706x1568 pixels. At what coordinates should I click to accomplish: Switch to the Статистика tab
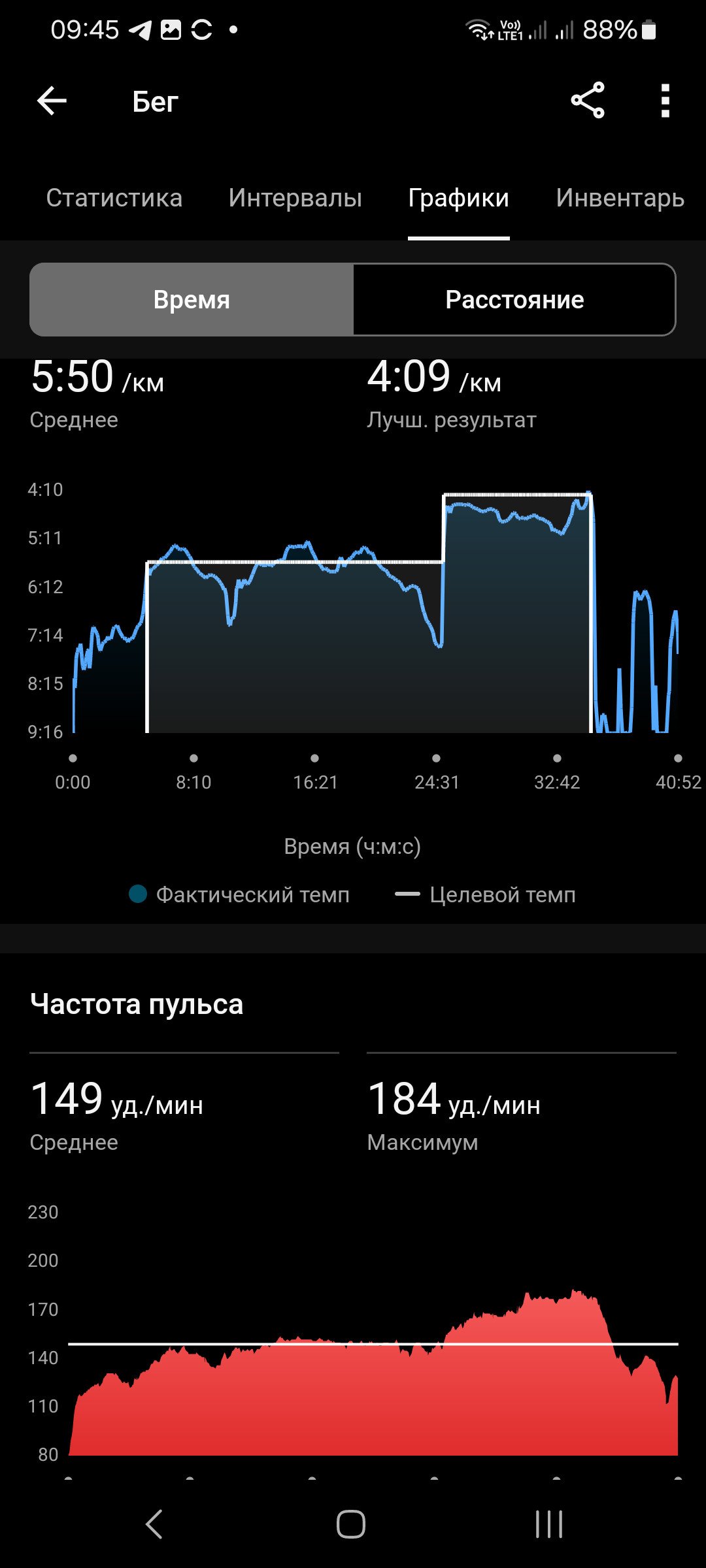tap(114, 197)
